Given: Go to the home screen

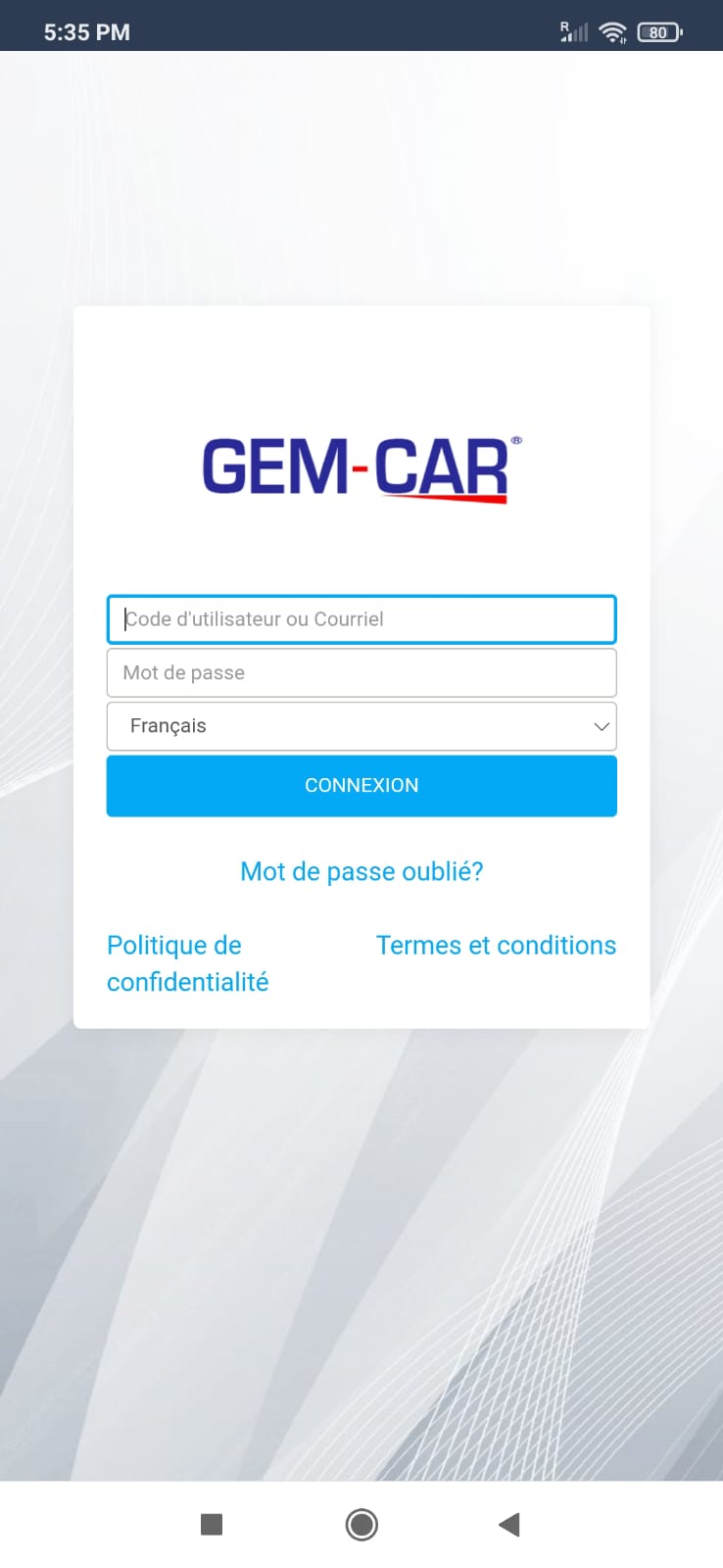Looking at the screenshot, I should [361, 1525].
